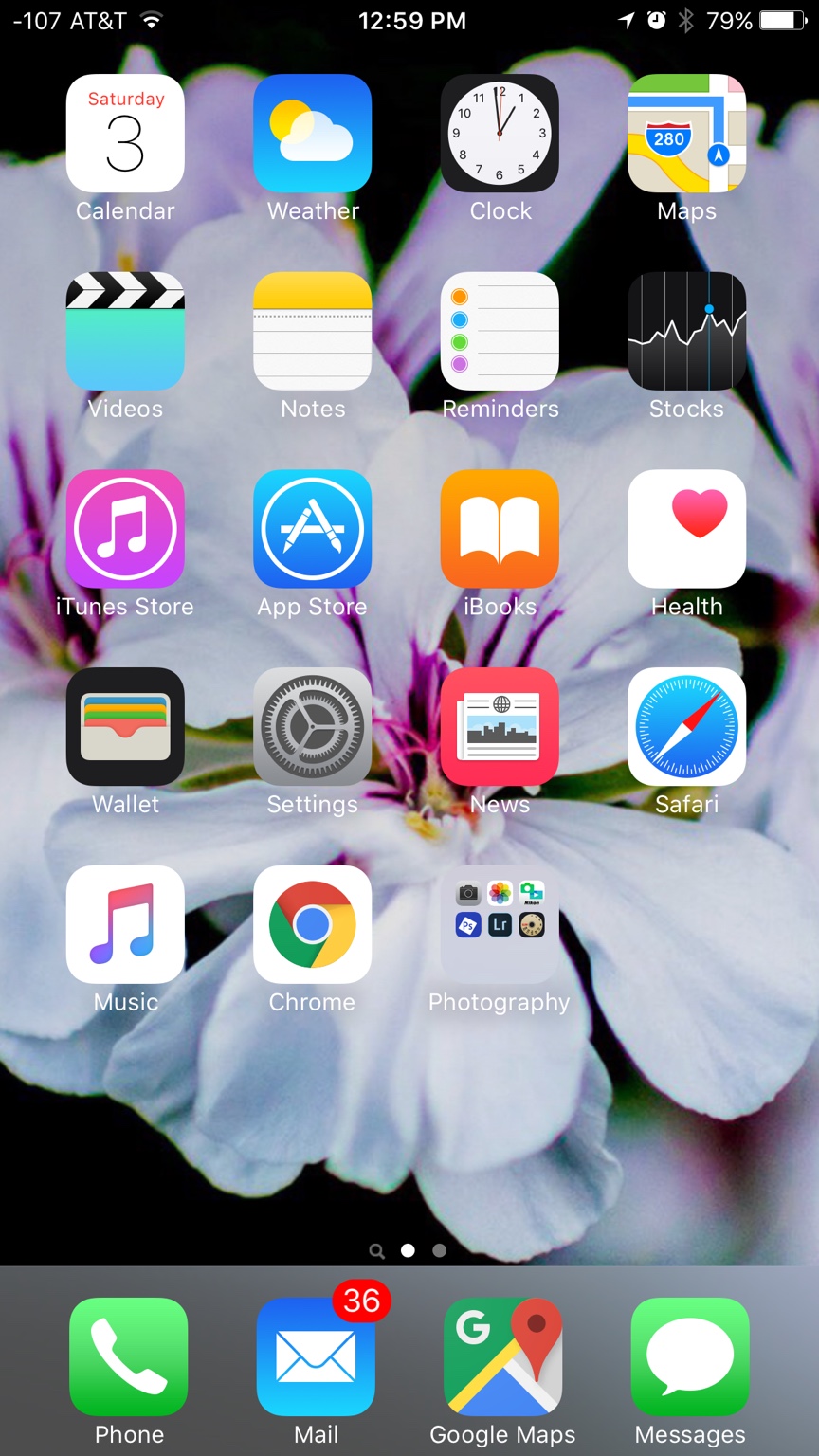Open the Settings app

[x=313, y=727]
